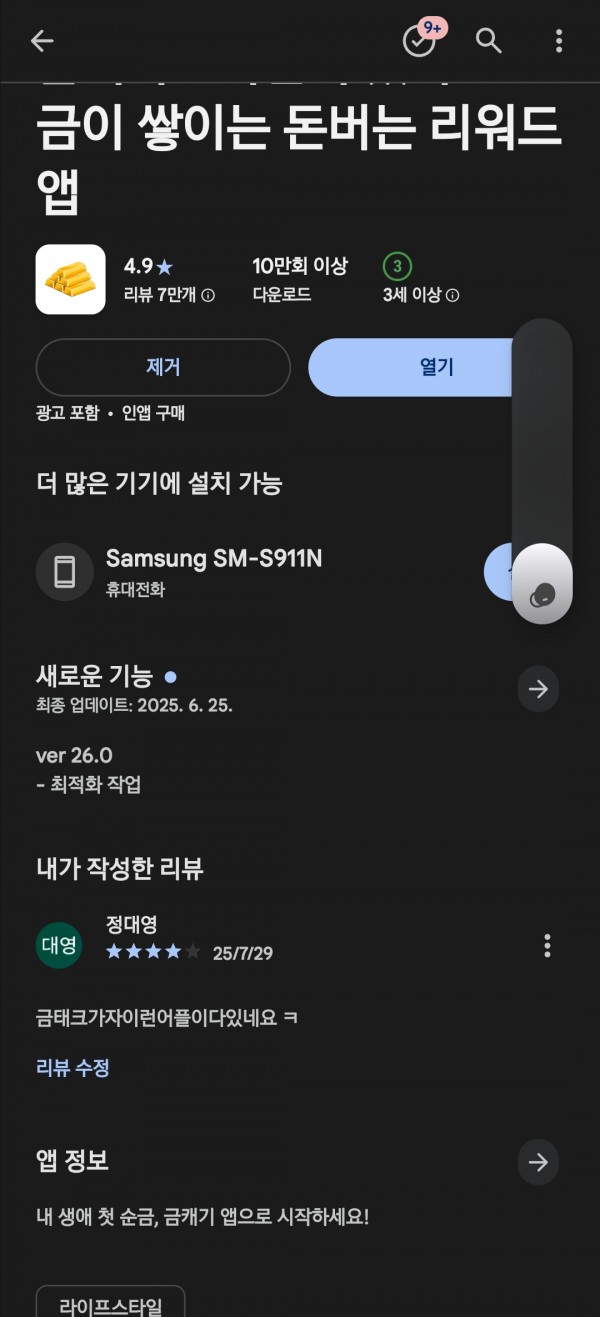Go back with the arrow icon
This screenshot has height=1317, width=600.
tap(41, 41)
